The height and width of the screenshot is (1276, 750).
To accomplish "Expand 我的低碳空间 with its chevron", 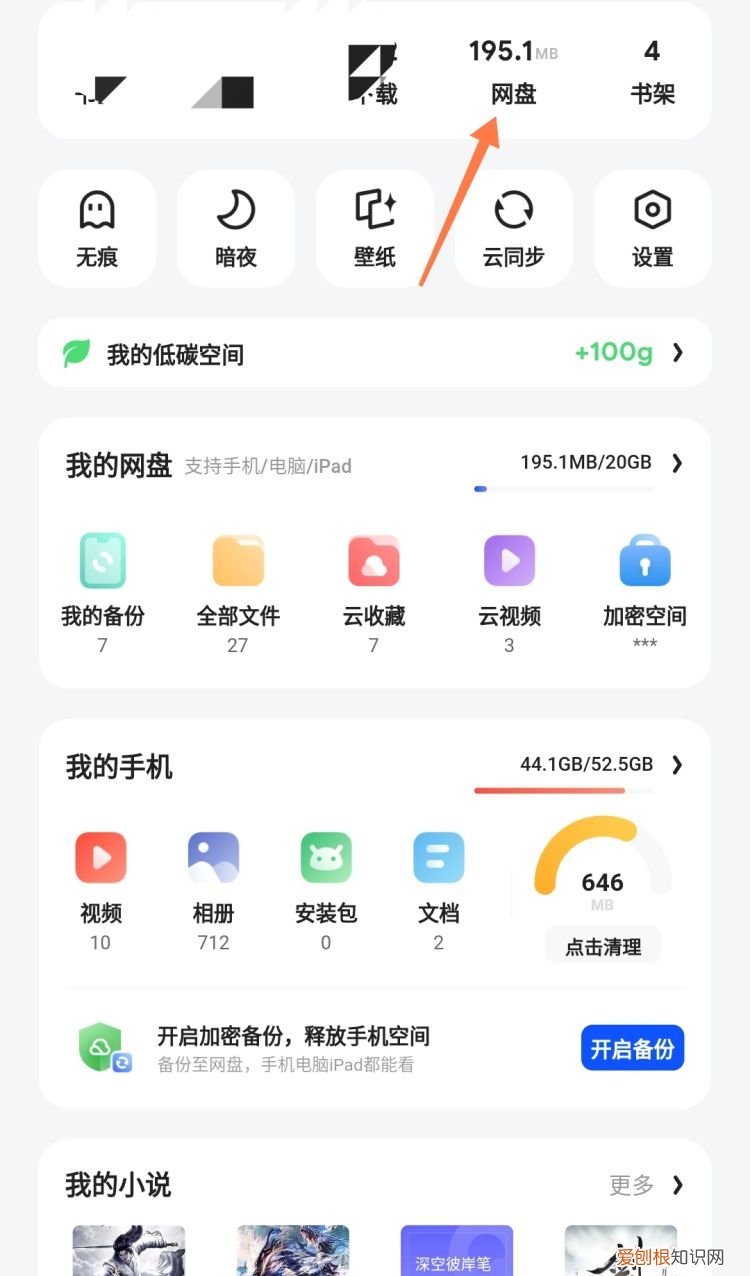I will click(x=676, y=352).
